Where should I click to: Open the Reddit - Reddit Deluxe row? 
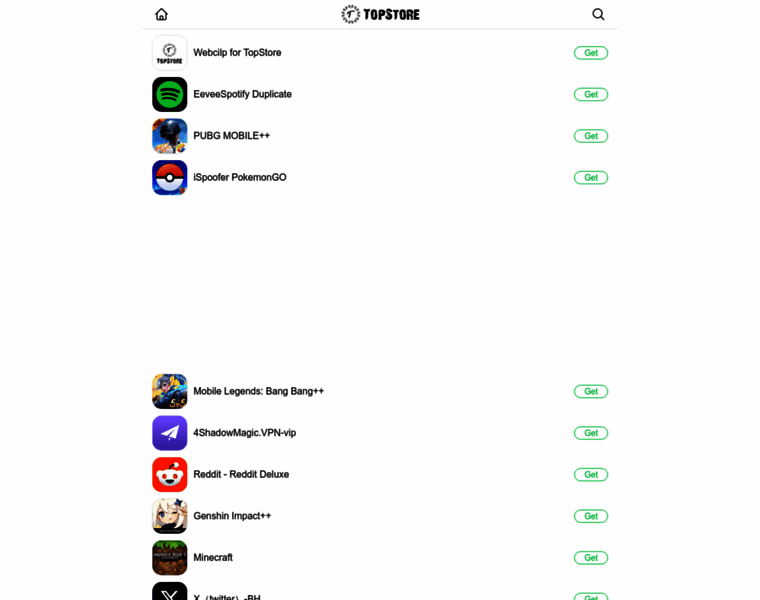[241, 474]
